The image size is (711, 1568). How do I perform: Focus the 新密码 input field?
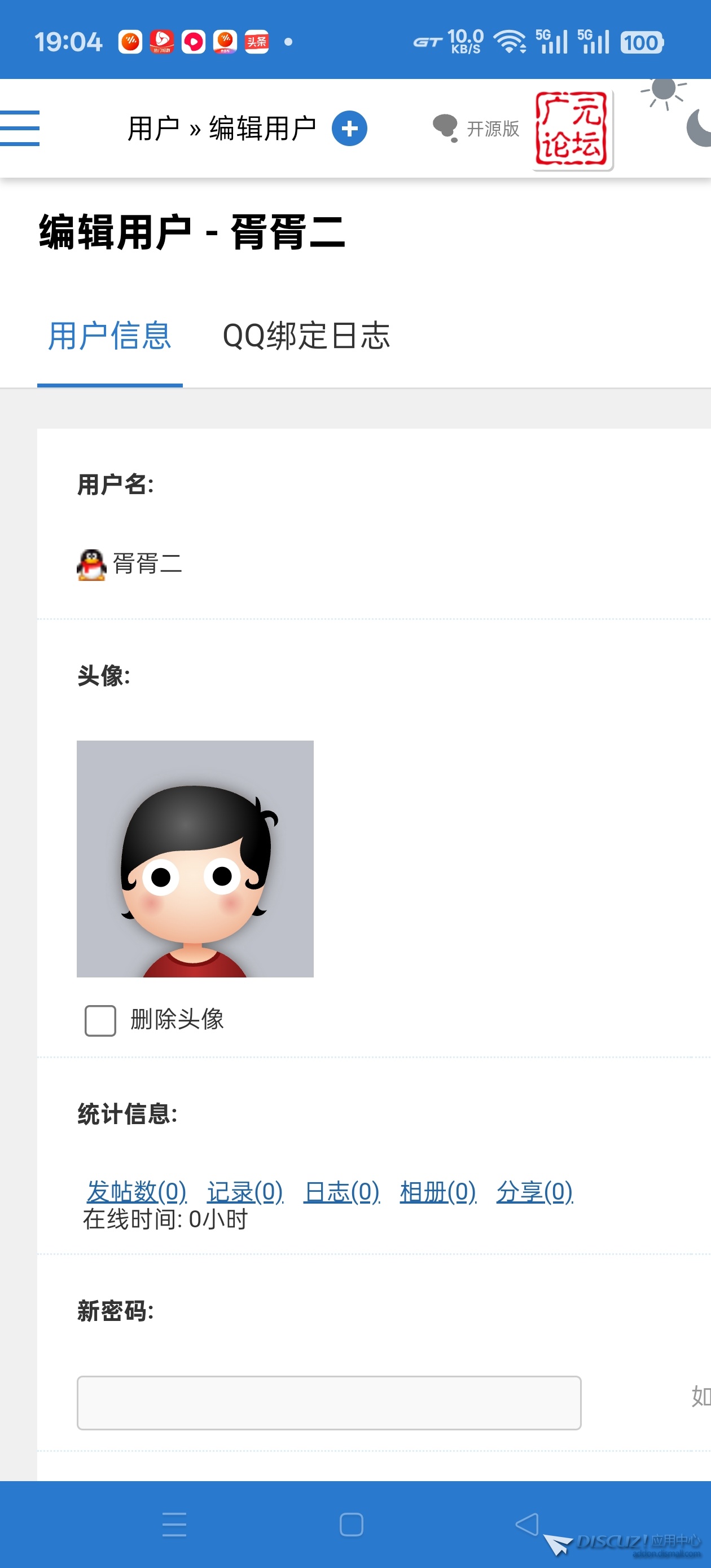(x=329, y=1402)
